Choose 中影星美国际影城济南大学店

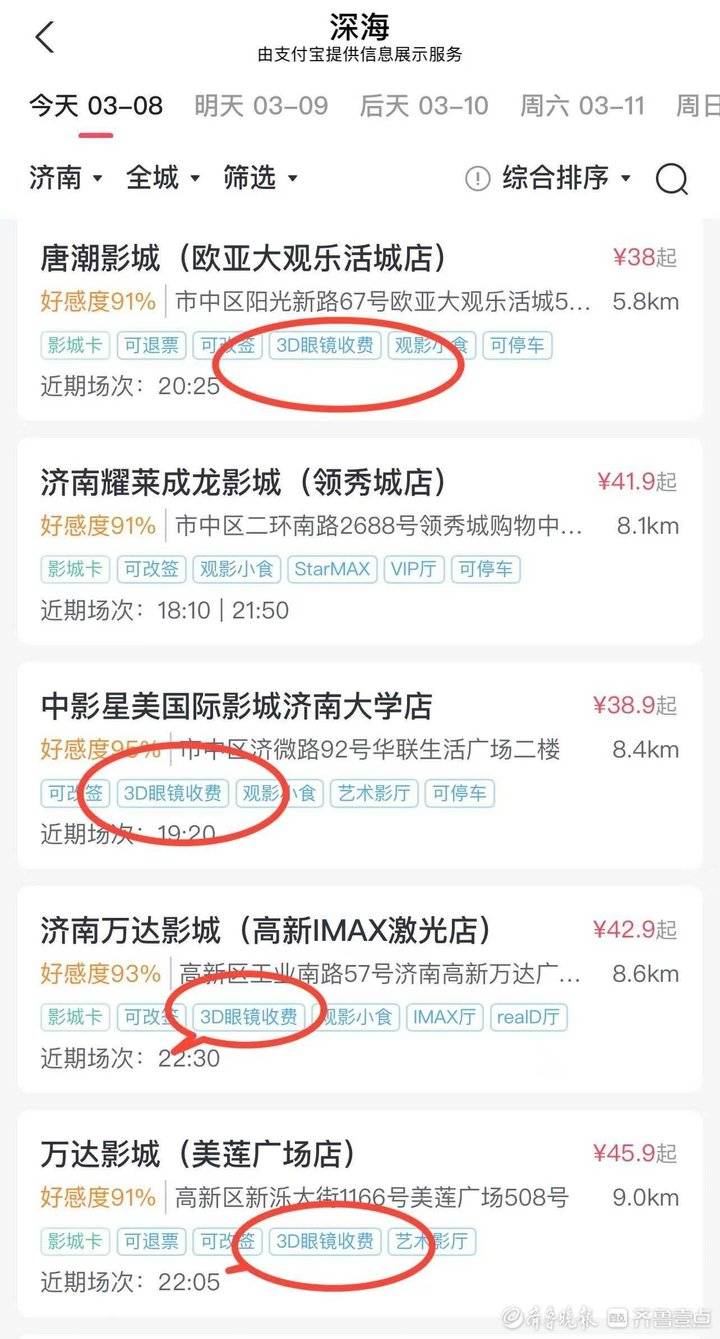coord(237,707)
